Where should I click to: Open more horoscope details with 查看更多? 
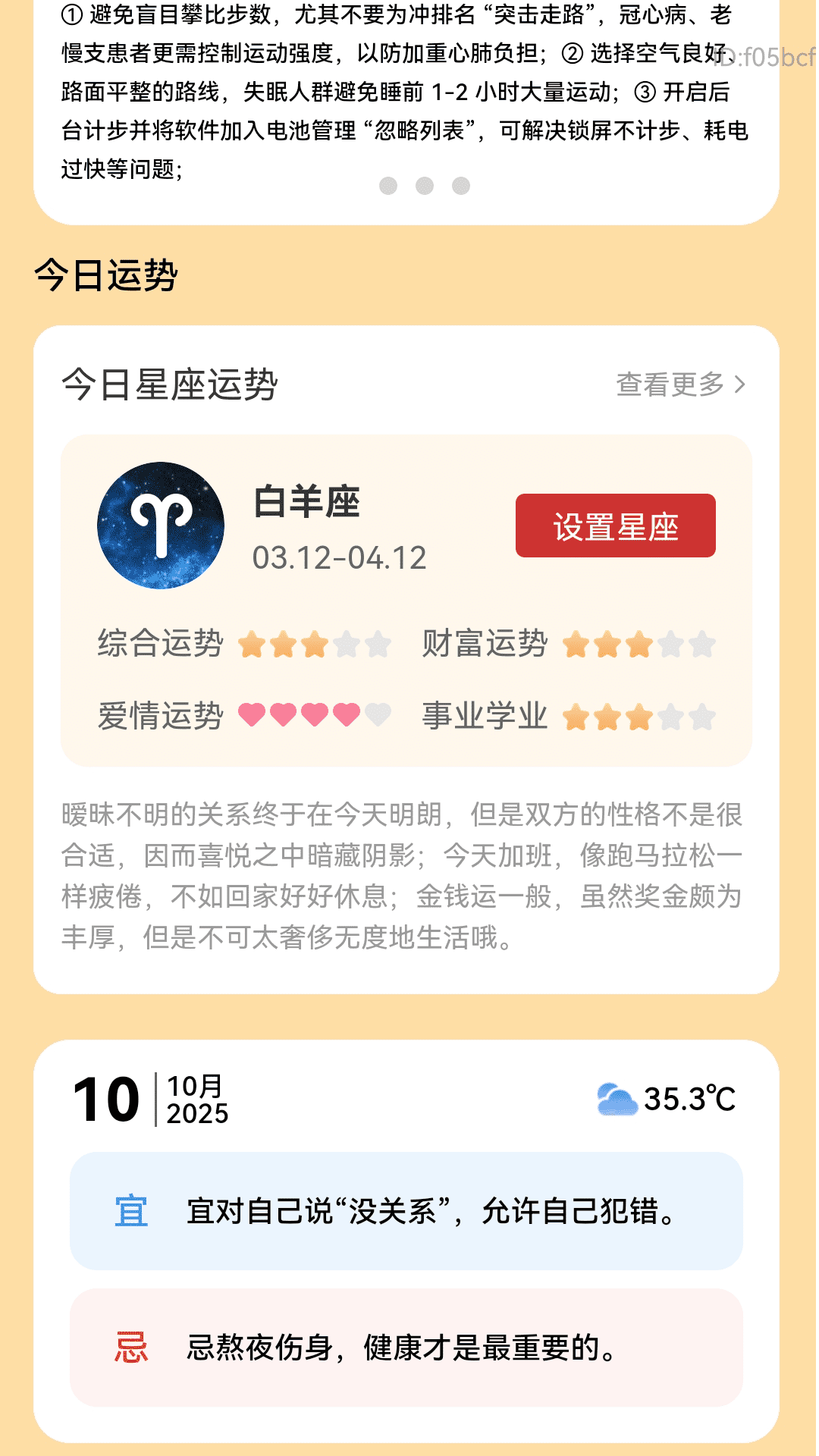pyautogui.click(x=670, y=384)
